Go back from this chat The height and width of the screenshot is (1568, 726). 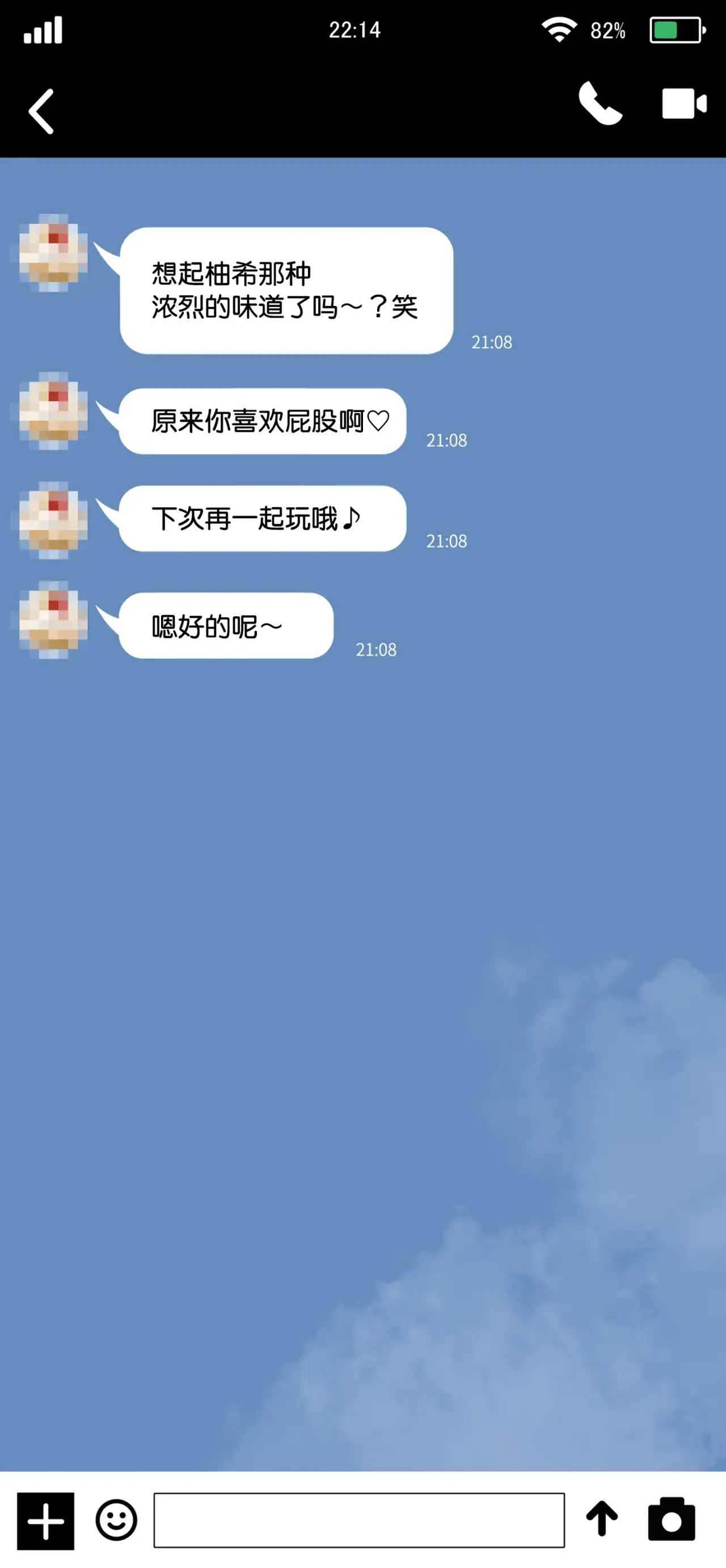41,111
